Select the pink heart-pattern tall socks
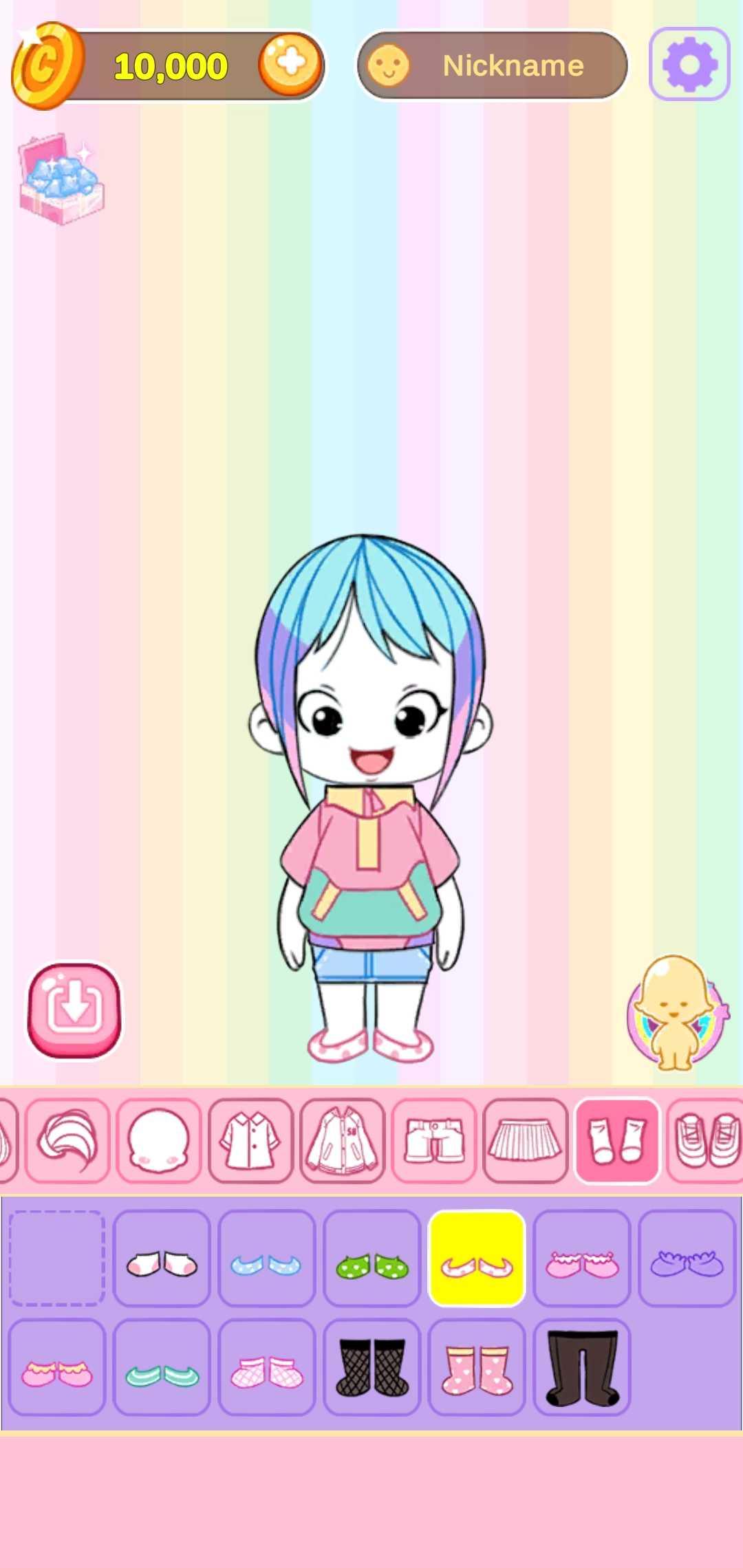Viewport: 743px width, 1568px height. 476,1366
